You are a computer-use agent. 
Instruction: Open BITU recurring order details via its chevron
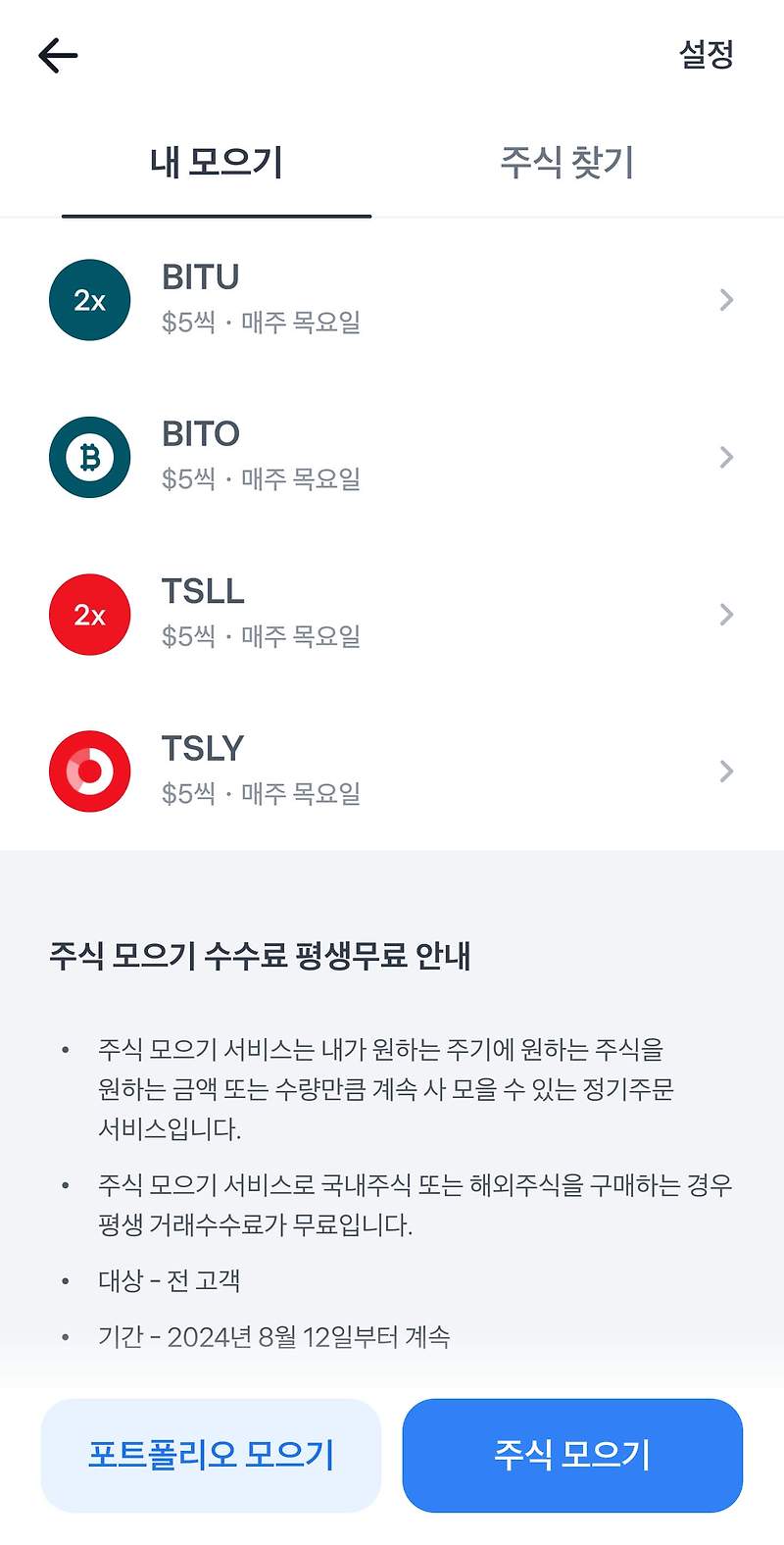click(x=725, y=300)
